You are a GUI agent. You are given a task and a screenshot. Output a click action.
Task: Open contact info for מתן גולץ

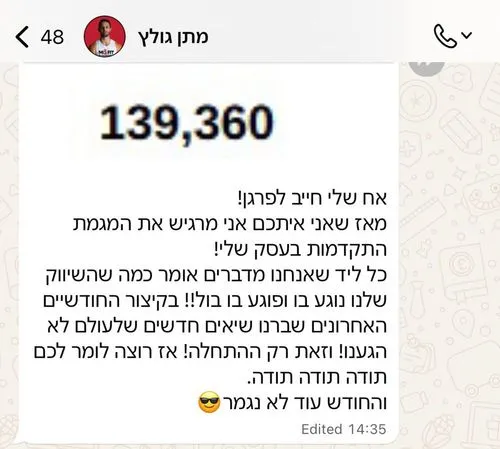tap(173, 37)
